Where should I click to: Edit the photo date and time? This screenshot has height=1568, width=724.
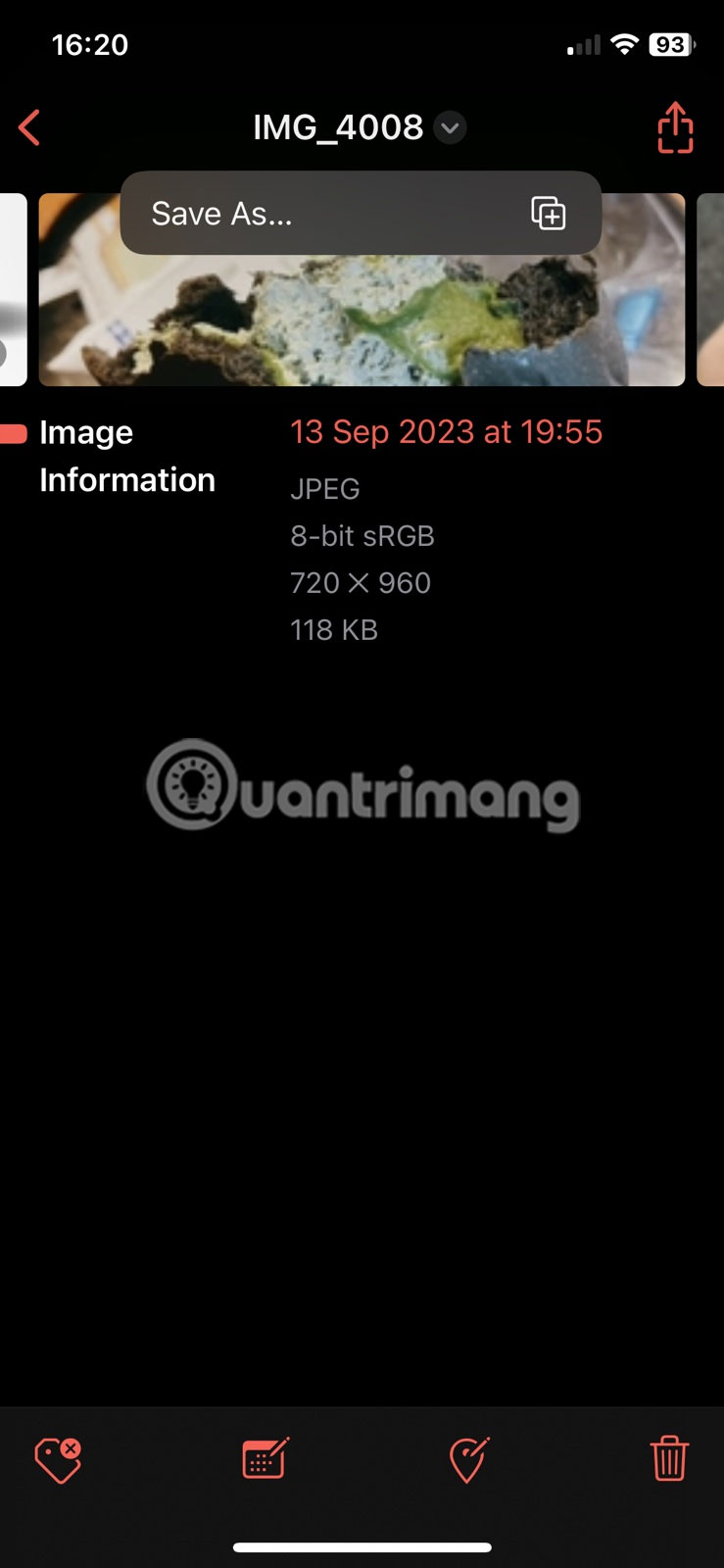[x=265, y=1459]
